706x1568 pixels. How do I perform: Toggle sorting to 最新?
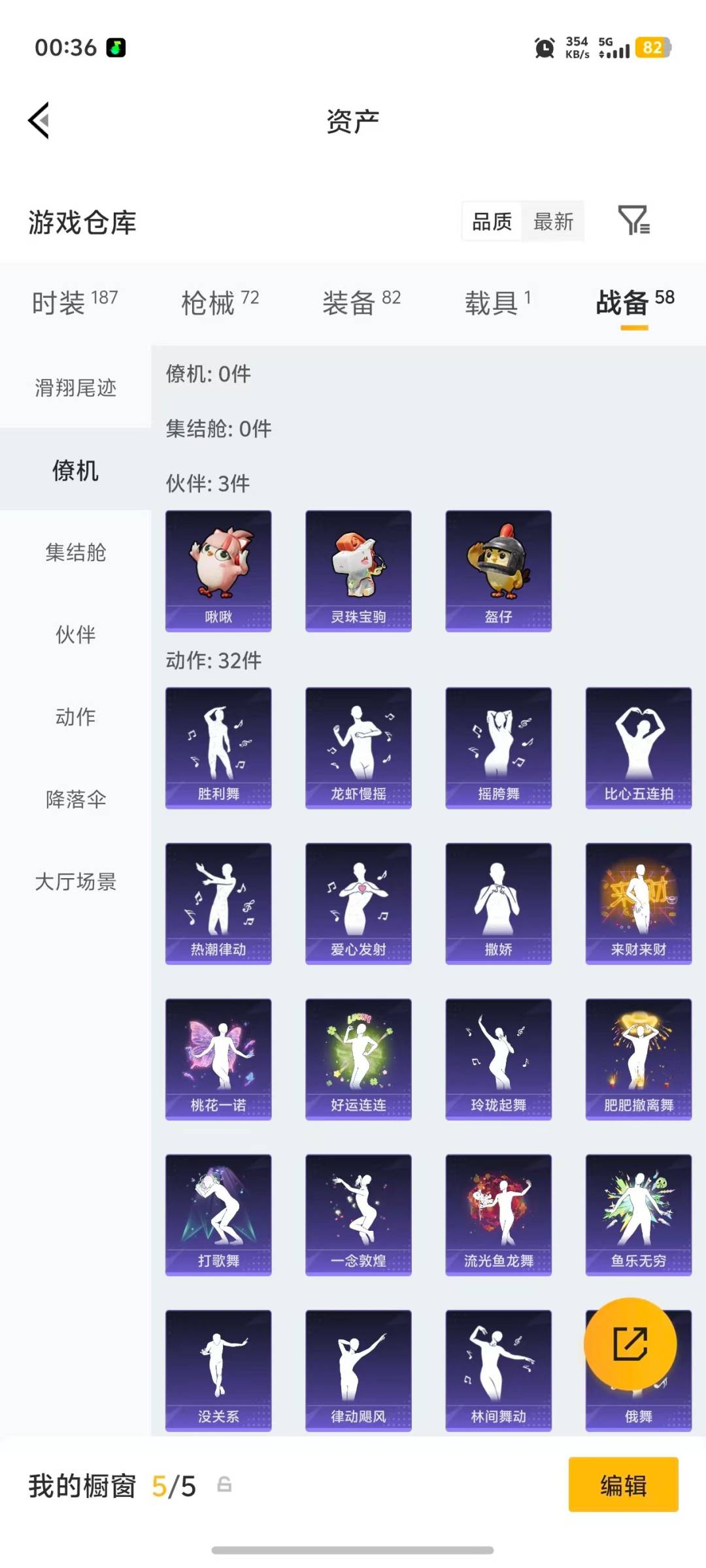(554, 222)
